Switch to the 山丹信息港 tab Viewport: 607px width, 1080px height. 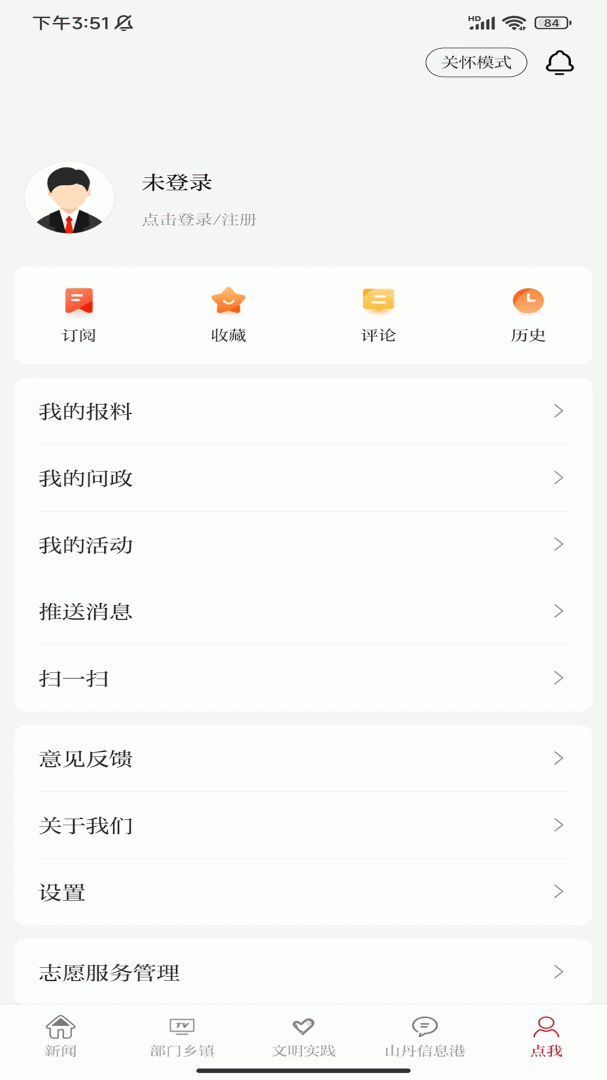(424, 1037)
